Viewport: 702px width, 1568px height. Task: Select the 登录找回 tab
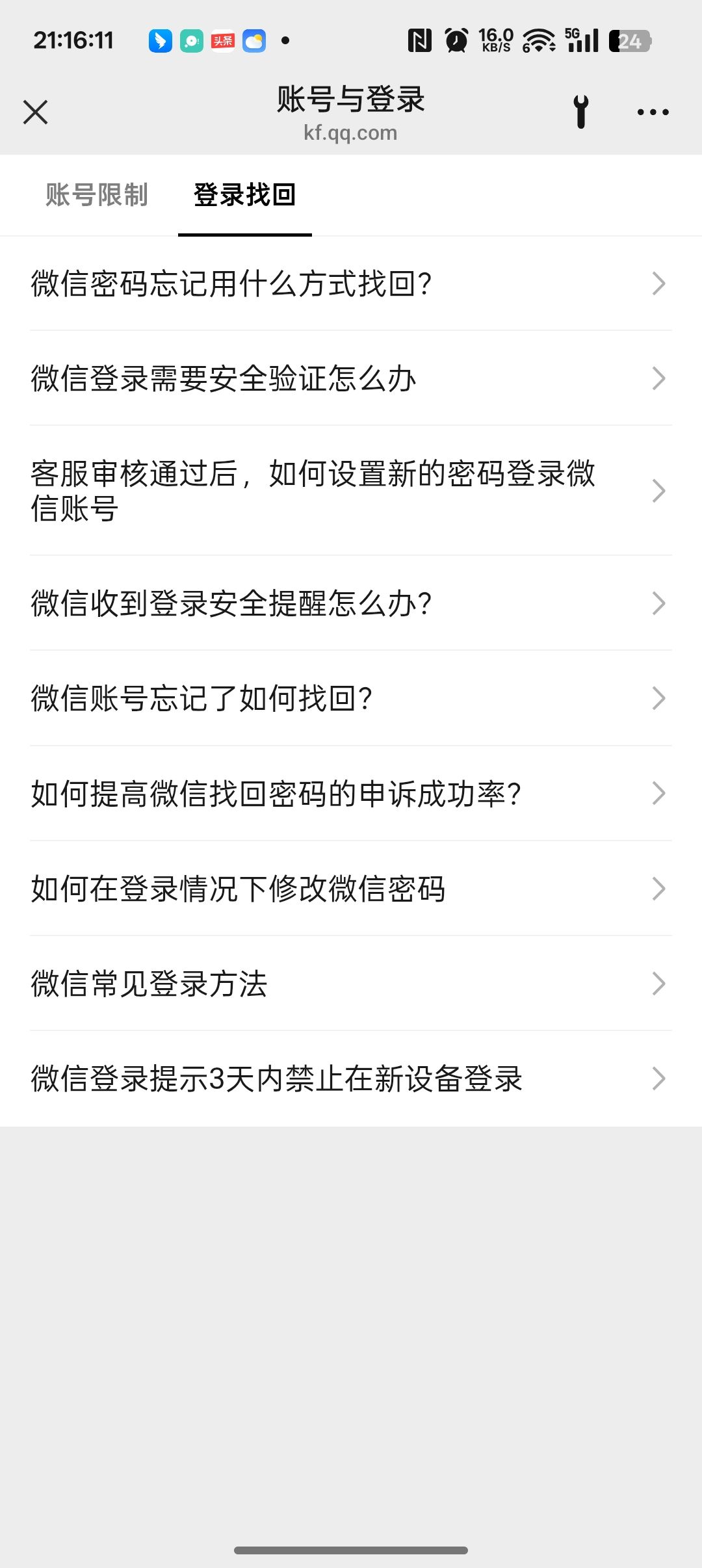click(245, 195)
